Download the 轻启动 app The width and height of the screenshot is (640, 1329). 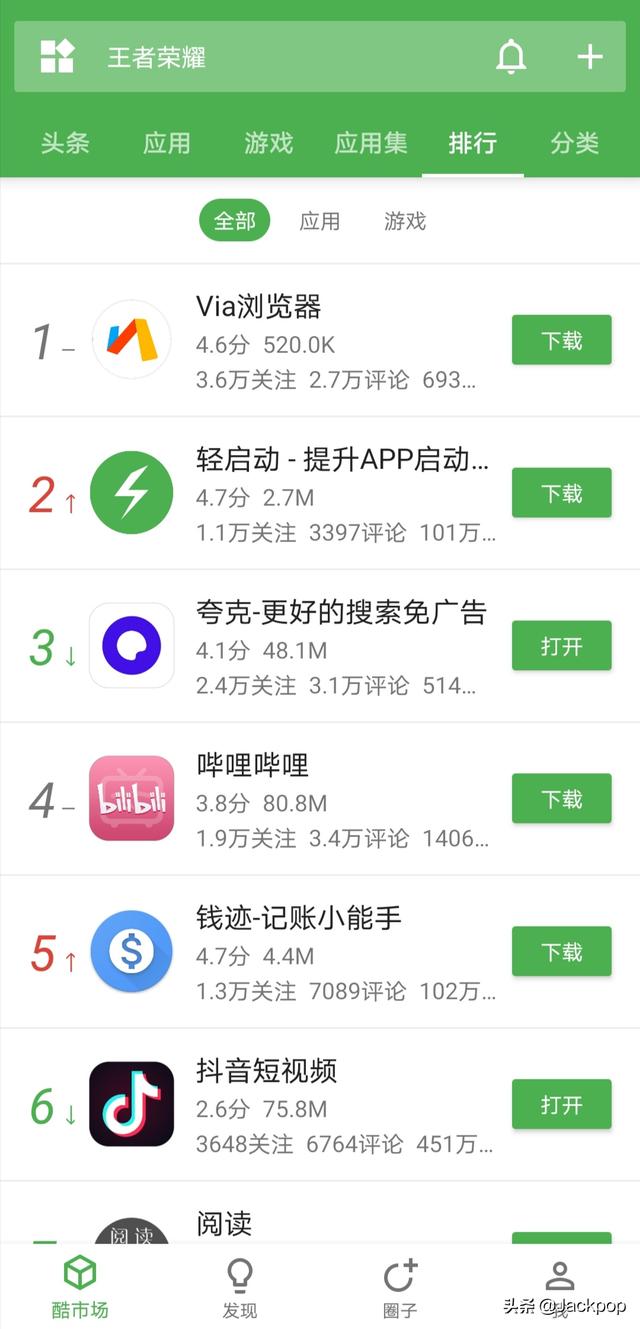(561, 493)
